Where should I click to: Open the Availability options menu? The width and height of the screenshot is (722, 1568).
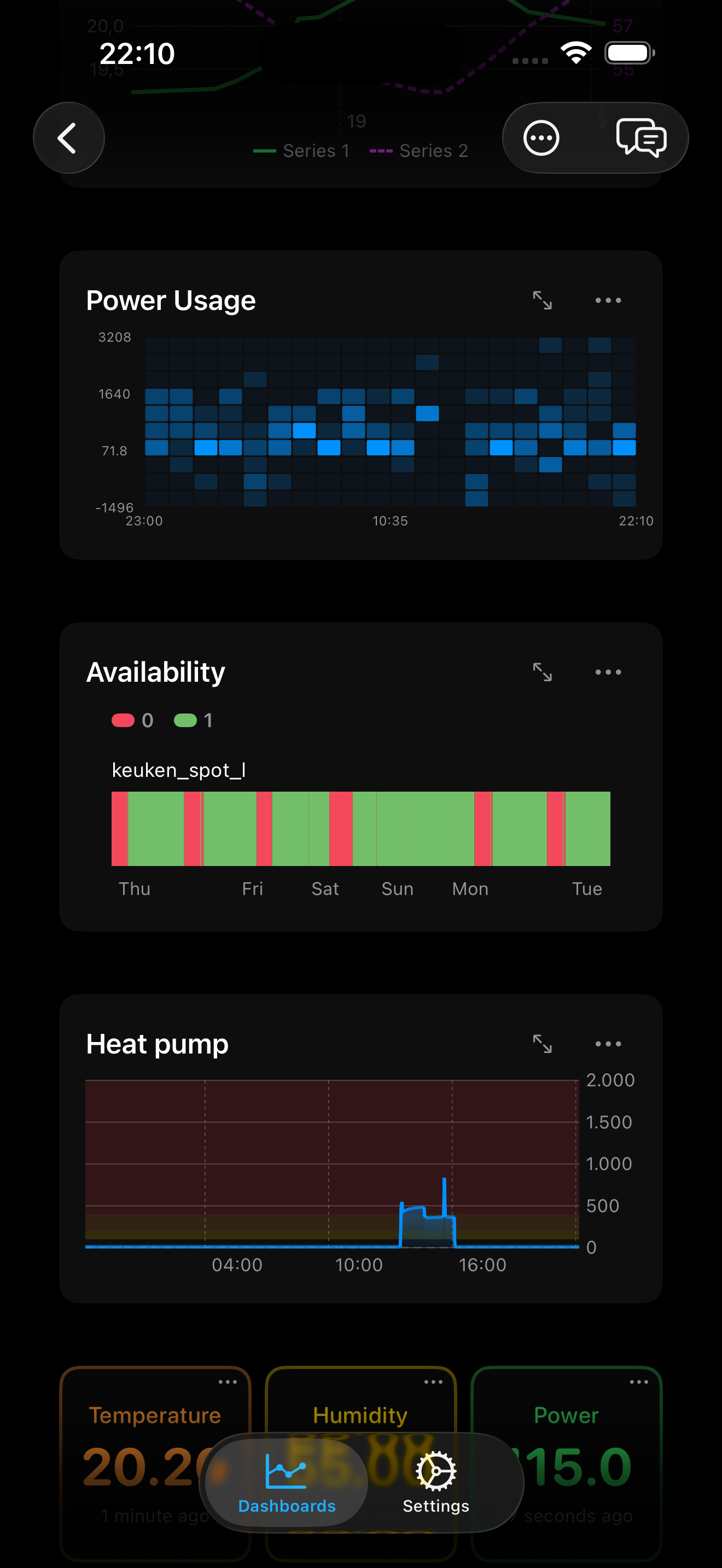click(x=608, y=671)
